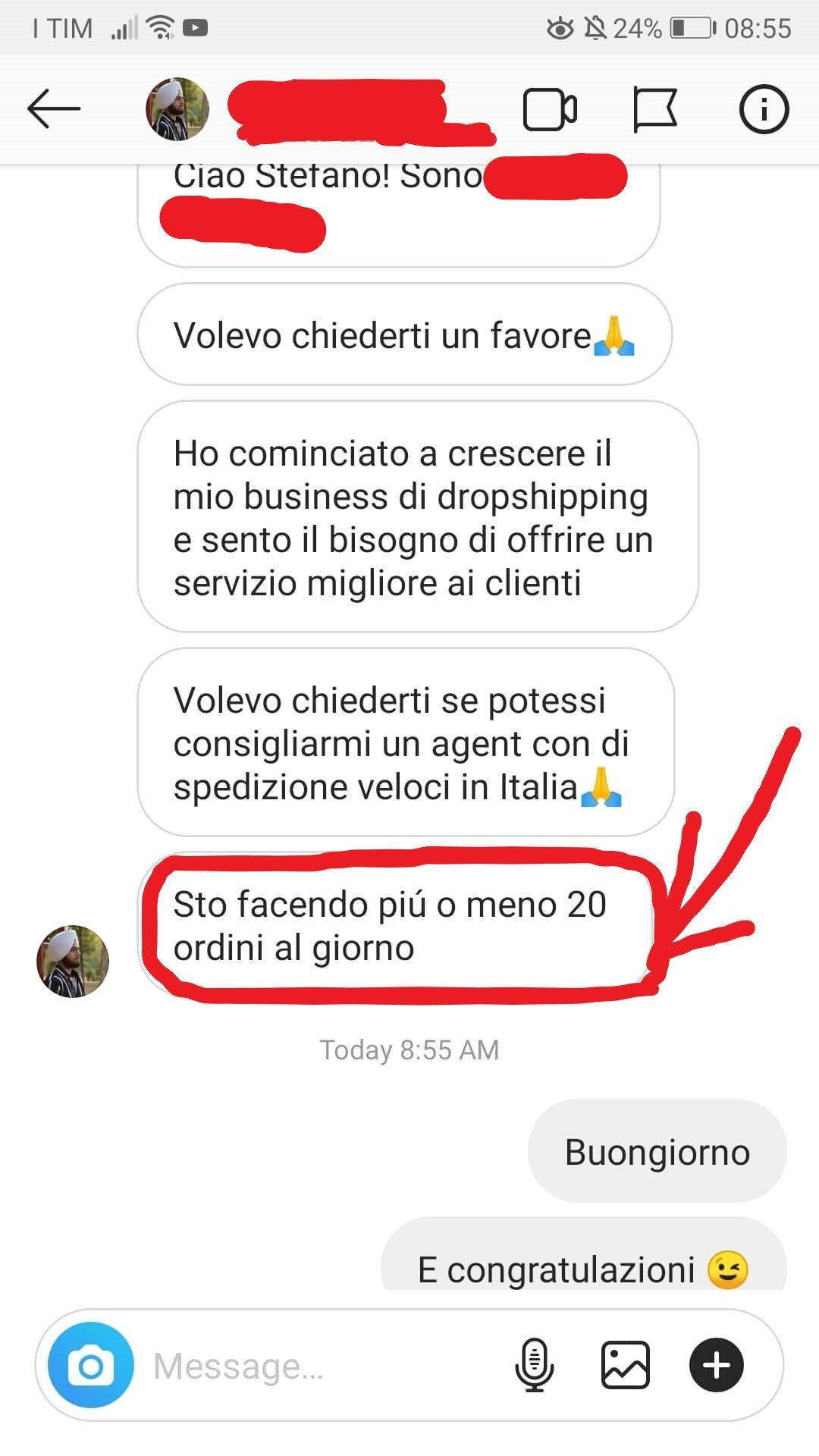
Task: Tap sender's avatar beside last message
Action: 73,961
